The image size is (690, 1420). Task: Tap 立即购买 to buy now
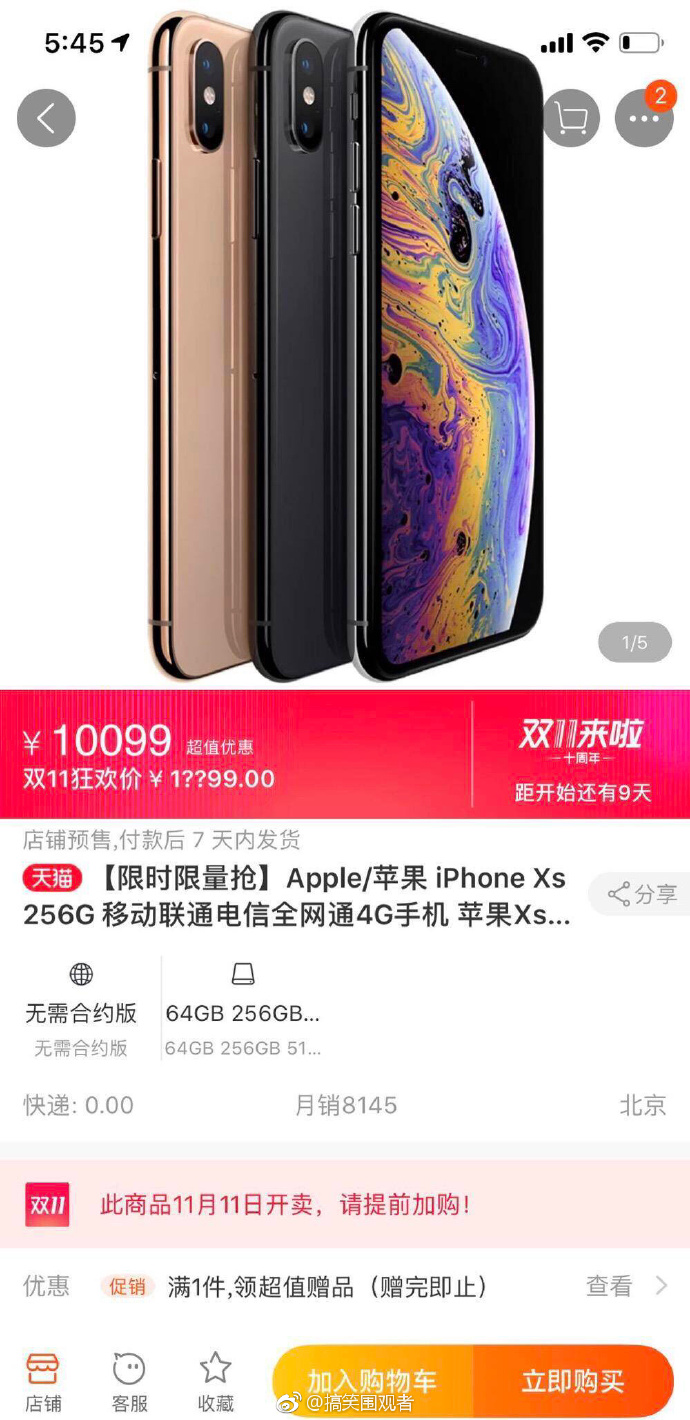click(572, 1382)
